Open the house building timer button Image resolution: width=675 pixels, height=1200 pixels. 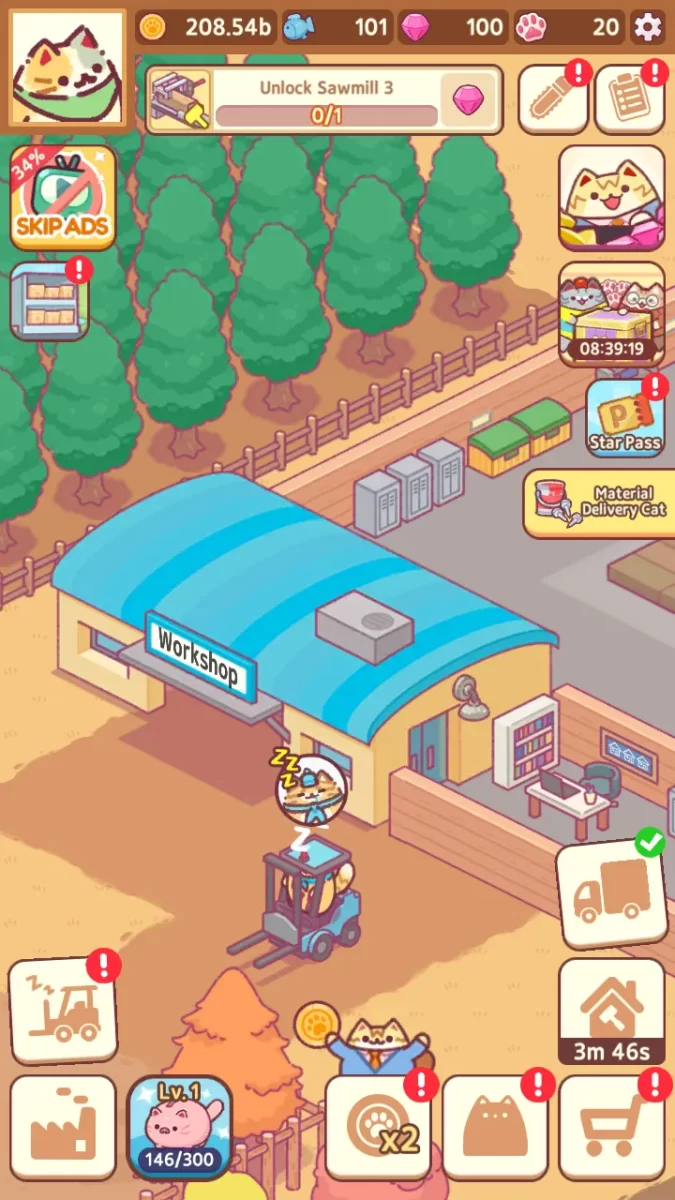(x=611, y=1010)
